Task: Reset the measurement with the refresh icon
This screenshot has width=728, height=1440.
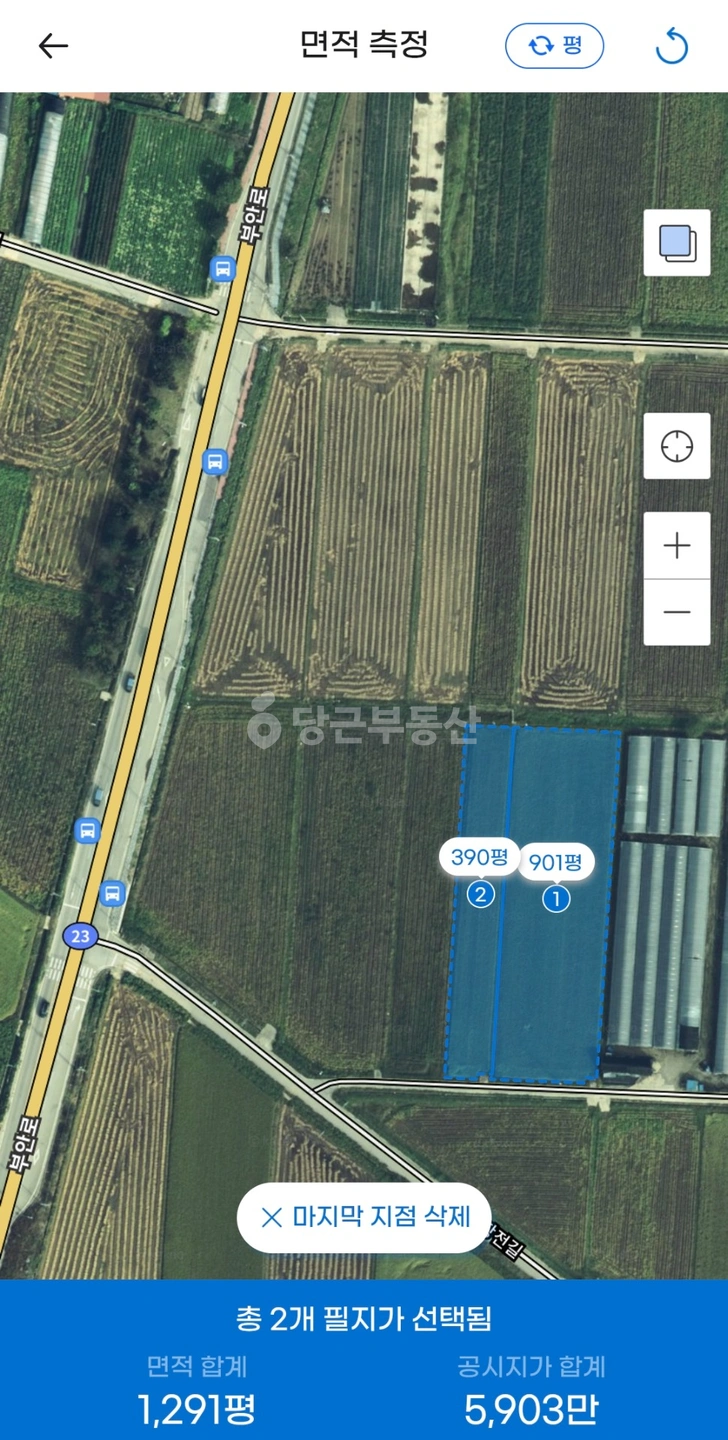Action: [672, 46]
